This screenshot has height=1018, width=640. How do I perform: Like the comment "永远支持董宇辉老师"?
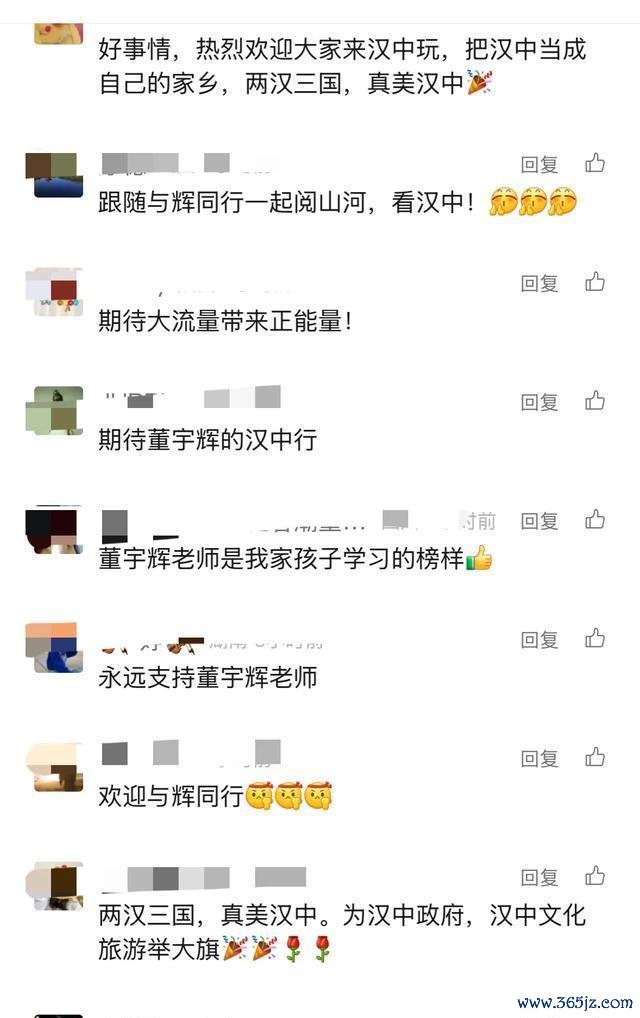[x=595, y=638]
